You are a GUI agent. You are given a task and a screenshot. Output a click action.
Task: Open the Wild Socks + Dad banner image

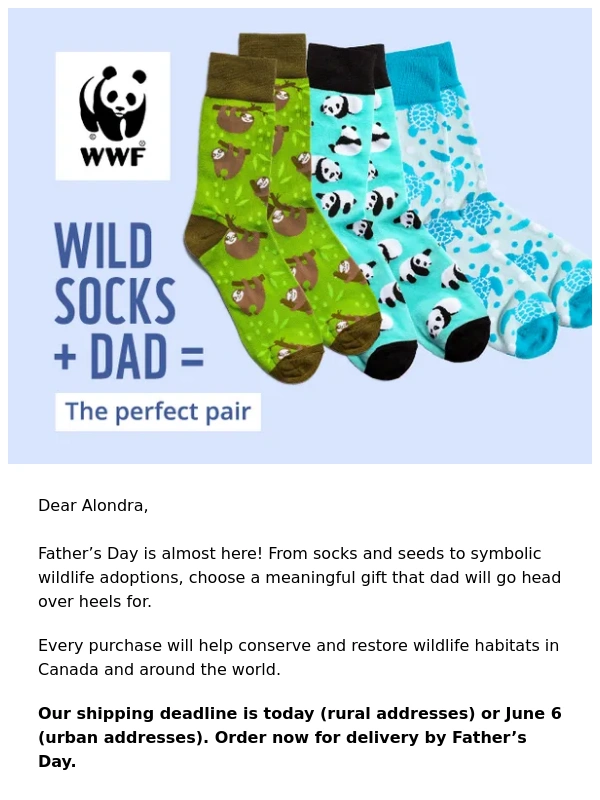point(300,236)
